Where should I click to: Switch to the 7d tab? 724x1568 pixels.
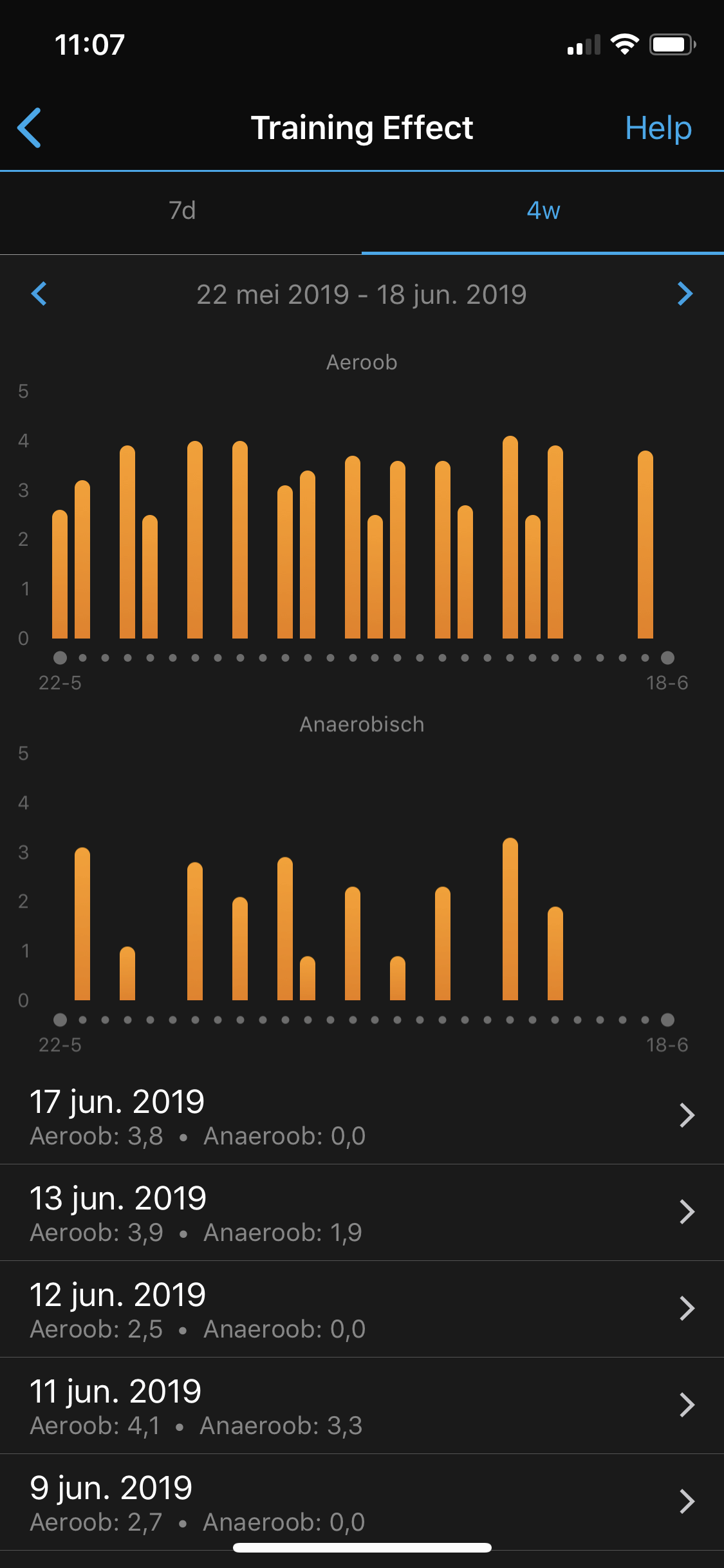[181, 210]
